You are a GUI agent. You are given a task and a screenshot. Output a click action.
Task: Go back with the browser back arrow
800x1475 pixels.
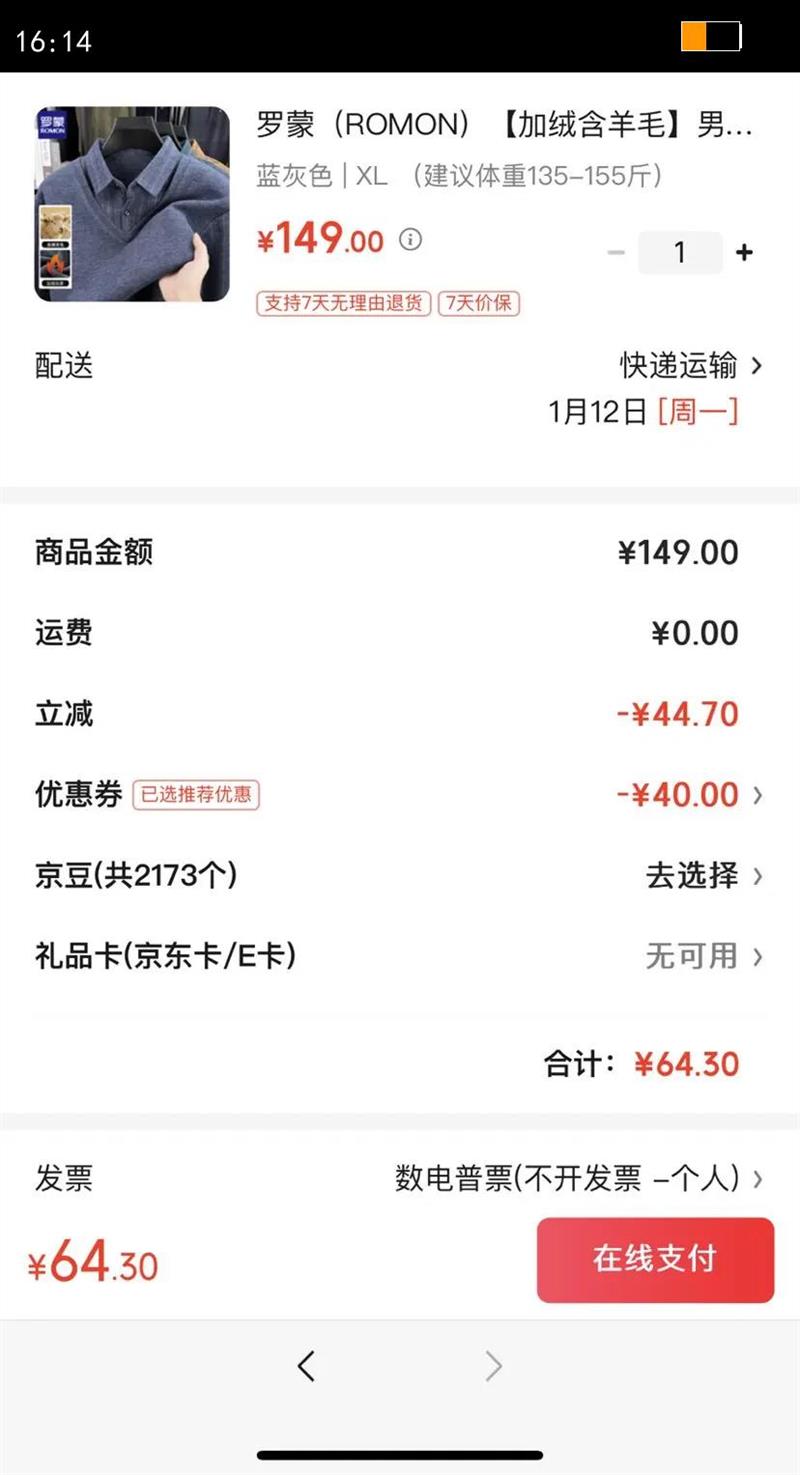(x=307, y=1366)
